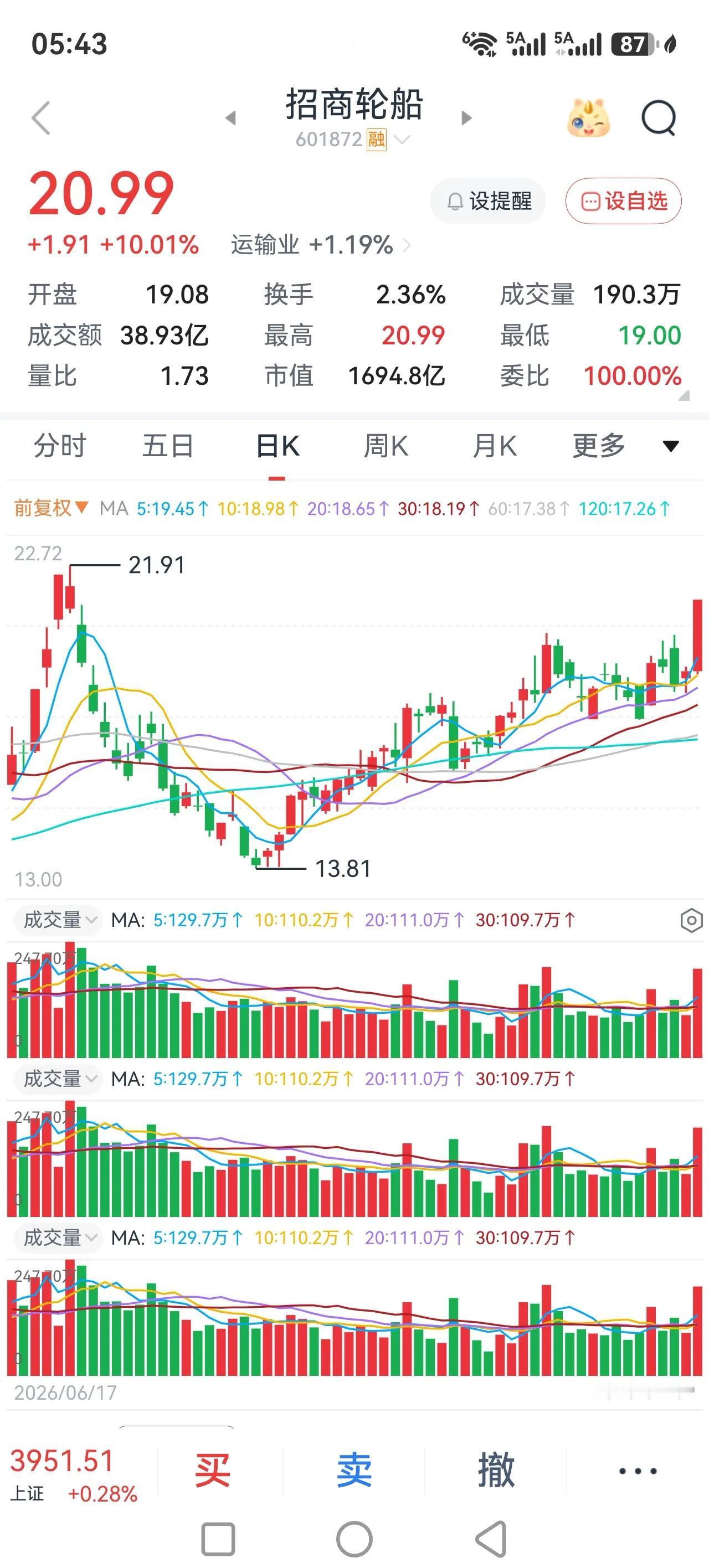Switch to the previous stock with left triangle
The image size is (709, 1568).
point(230,117)
